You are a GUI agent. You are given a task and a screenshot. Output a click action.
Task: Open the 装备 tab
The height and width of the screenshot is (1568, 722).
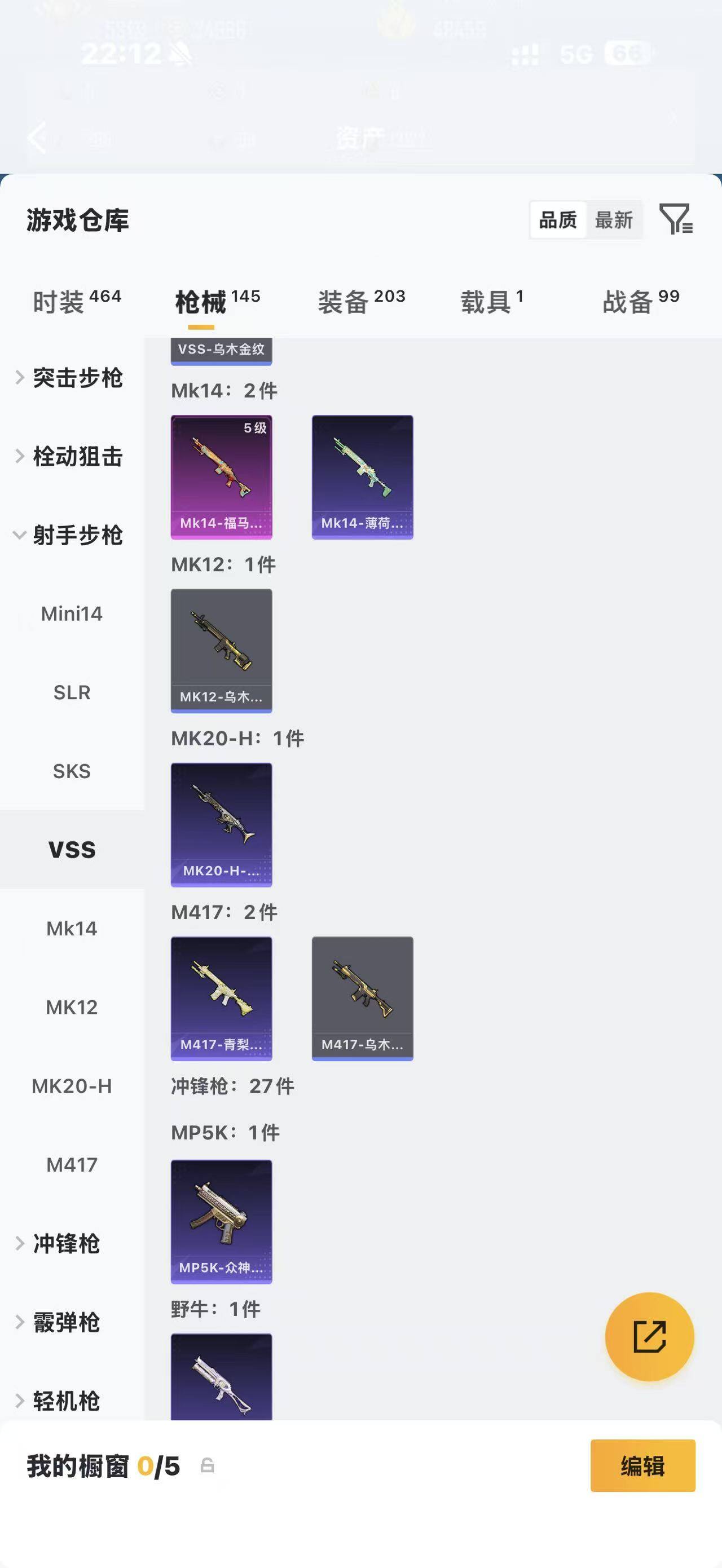pyautogui.click(x=362, y=301)
